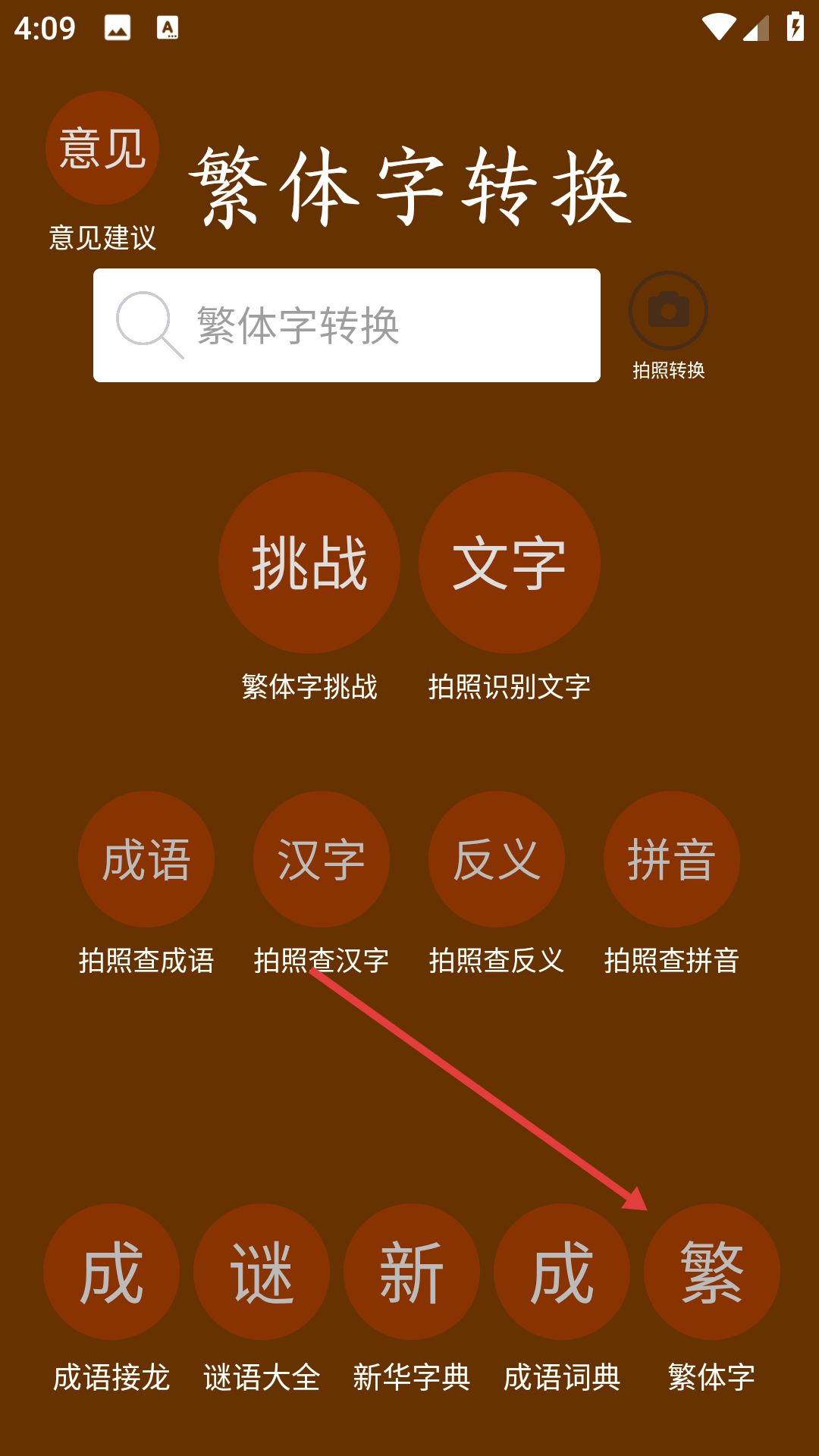Launch 成语接龙 idiom chain
819x1456 pixels.
111,1272
